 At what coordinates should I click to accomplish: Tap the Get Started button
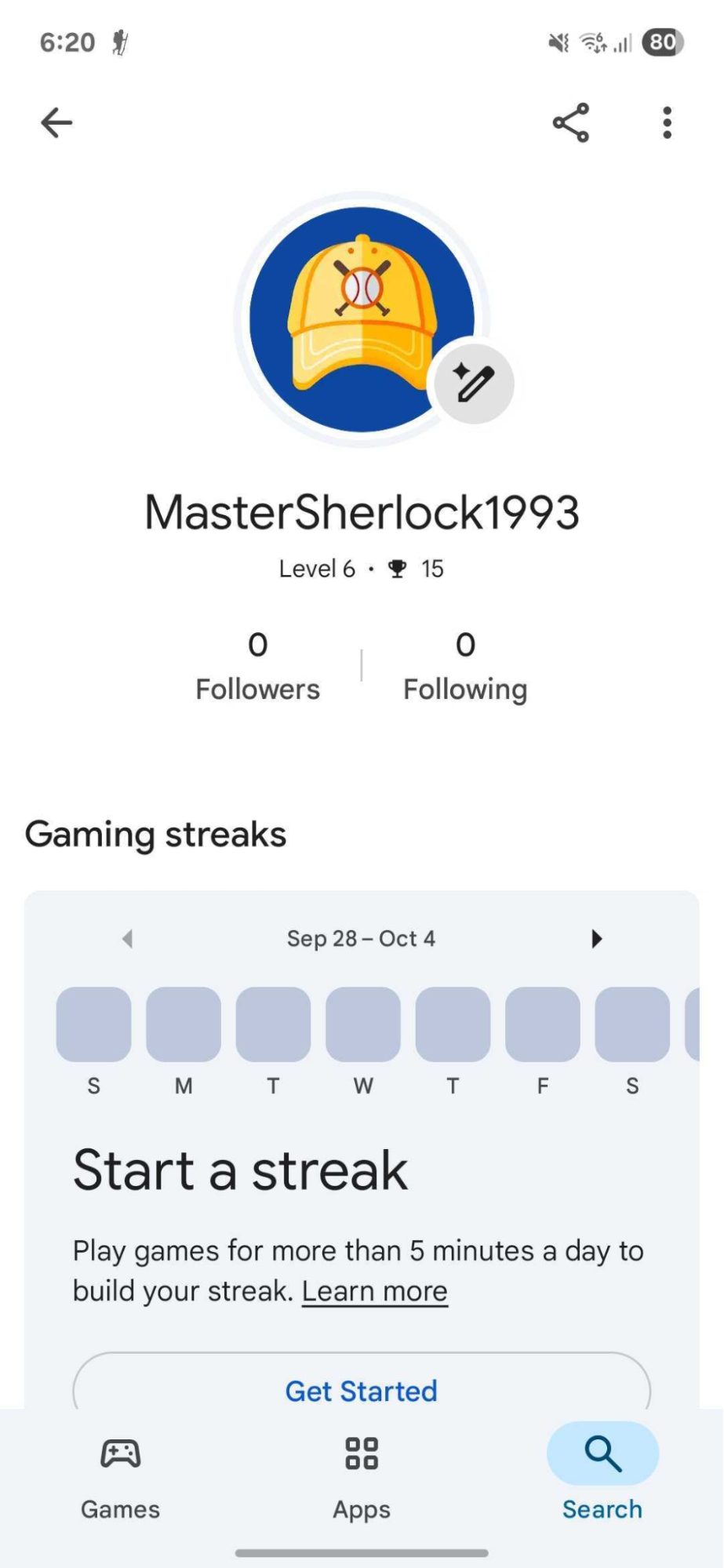pyautogui.click(x=361, y=1389)
